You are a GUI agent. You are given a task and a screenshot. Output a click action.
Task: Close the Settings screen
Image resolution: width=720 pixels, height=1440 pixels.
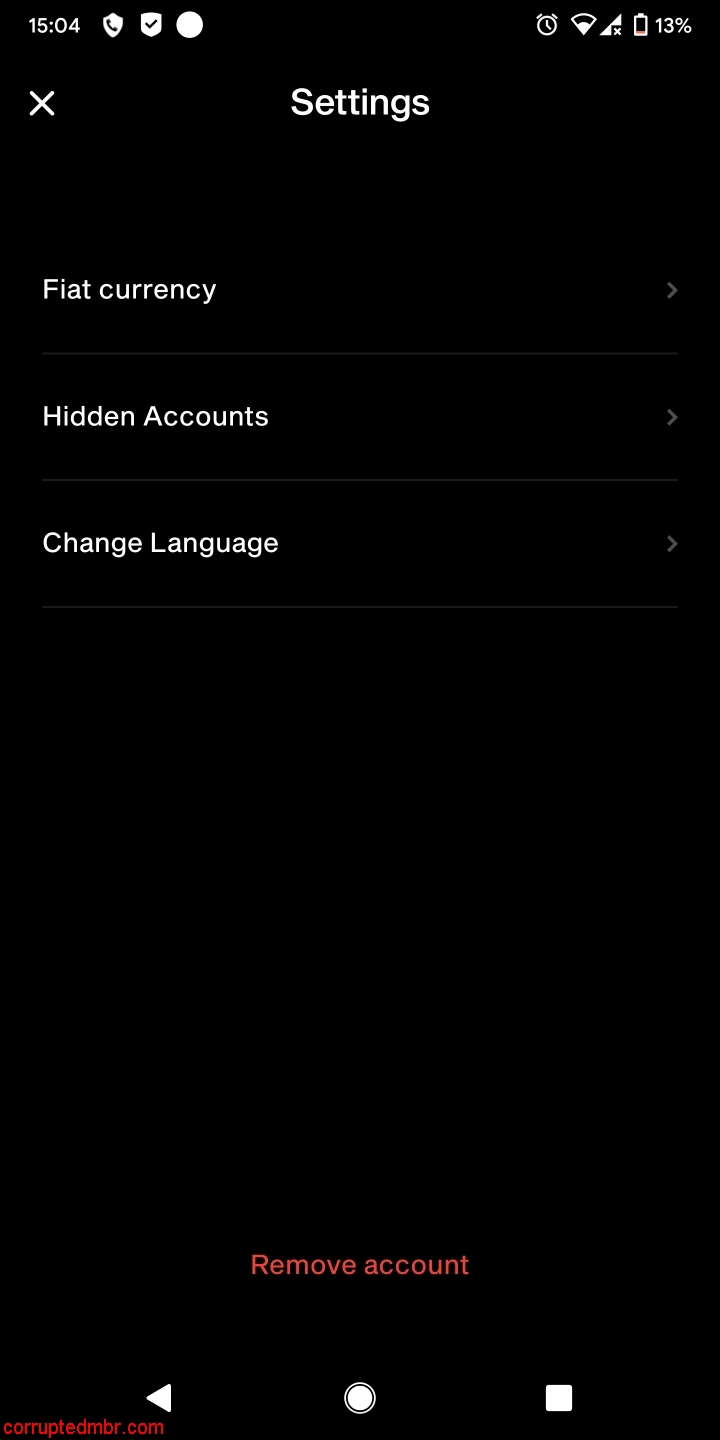42,103
